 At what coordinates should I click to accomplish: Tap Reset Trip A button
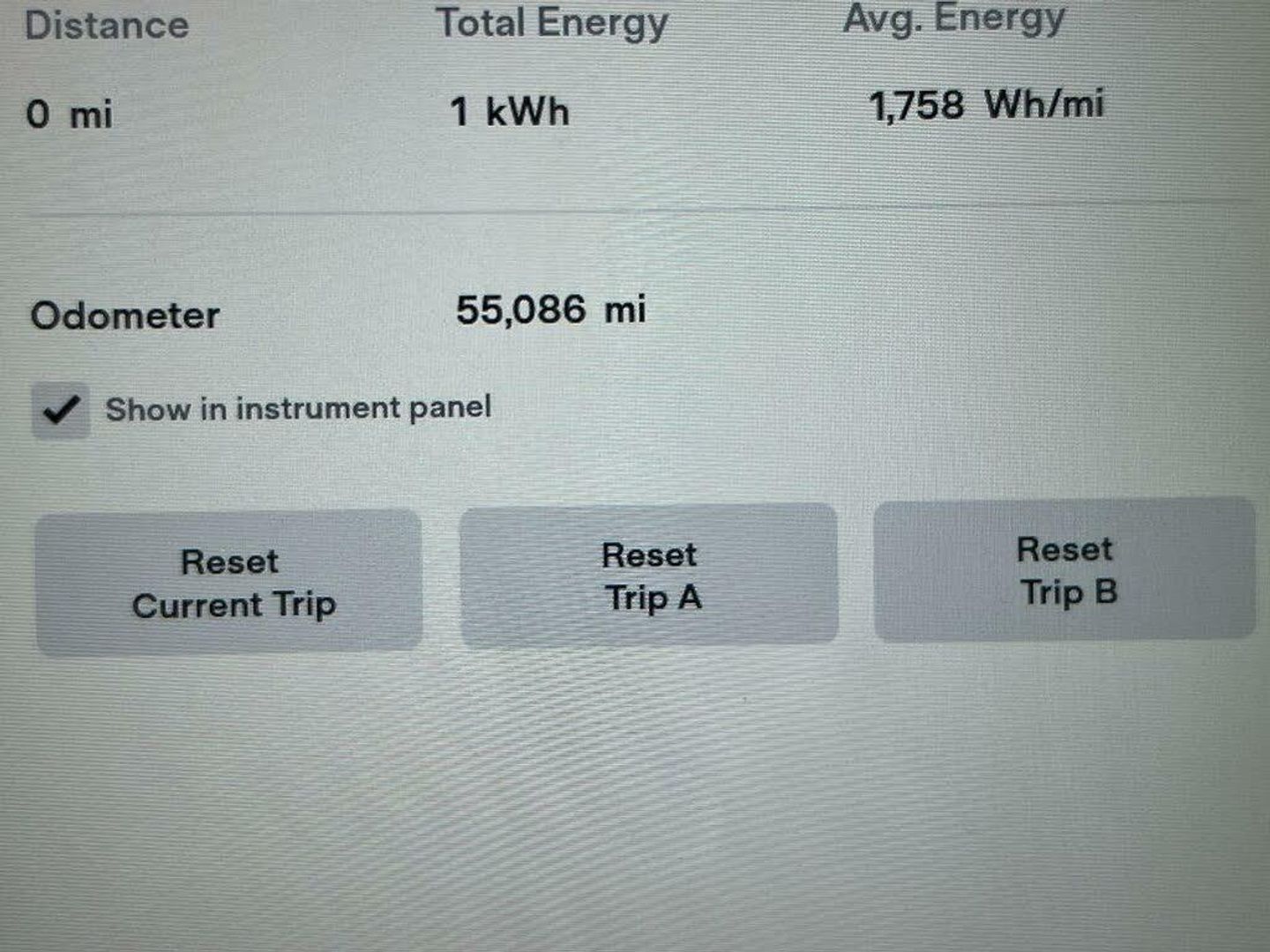point(649,576)
